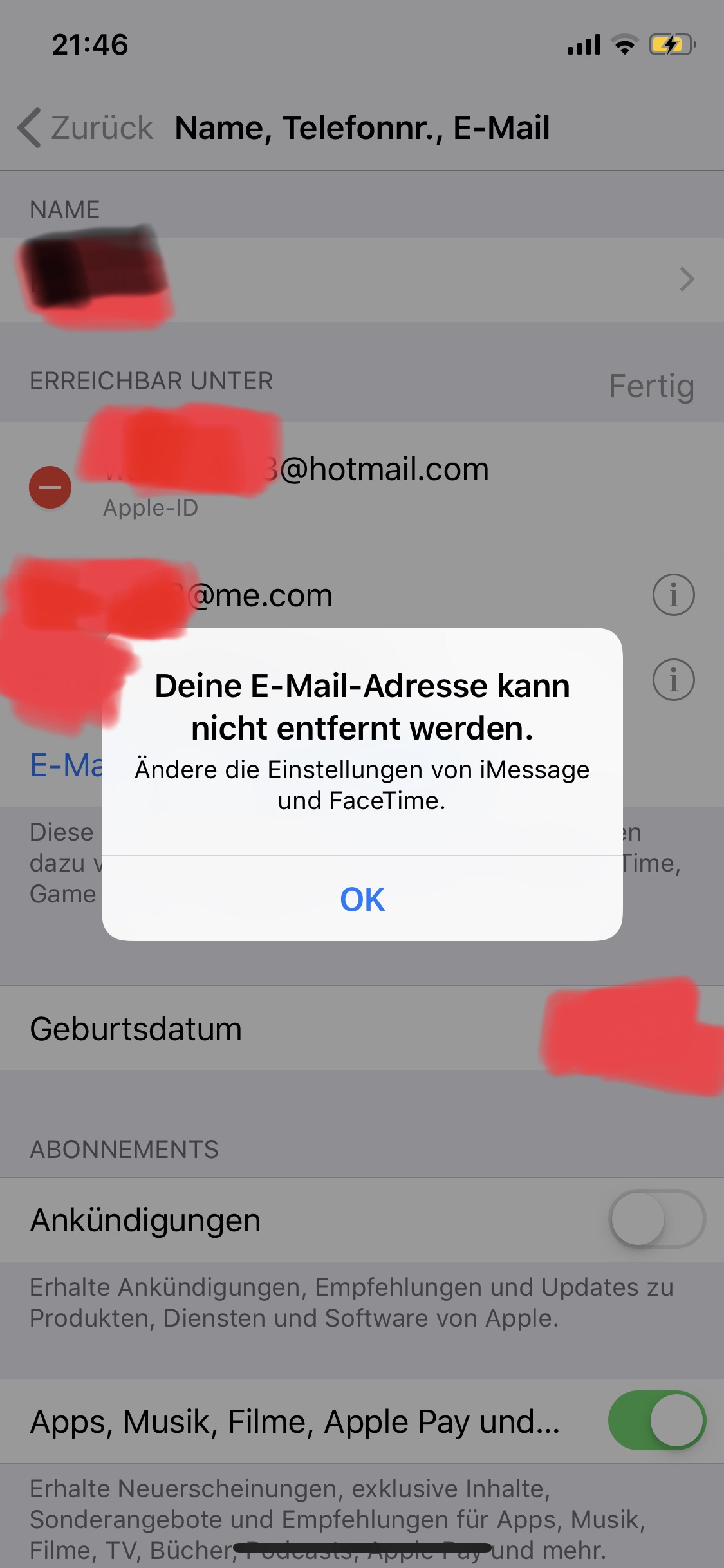Viewport: 724px width, 1568px height.
Task: Enable the Ankündigungen switch
Action: click(x=656, y=1219)
